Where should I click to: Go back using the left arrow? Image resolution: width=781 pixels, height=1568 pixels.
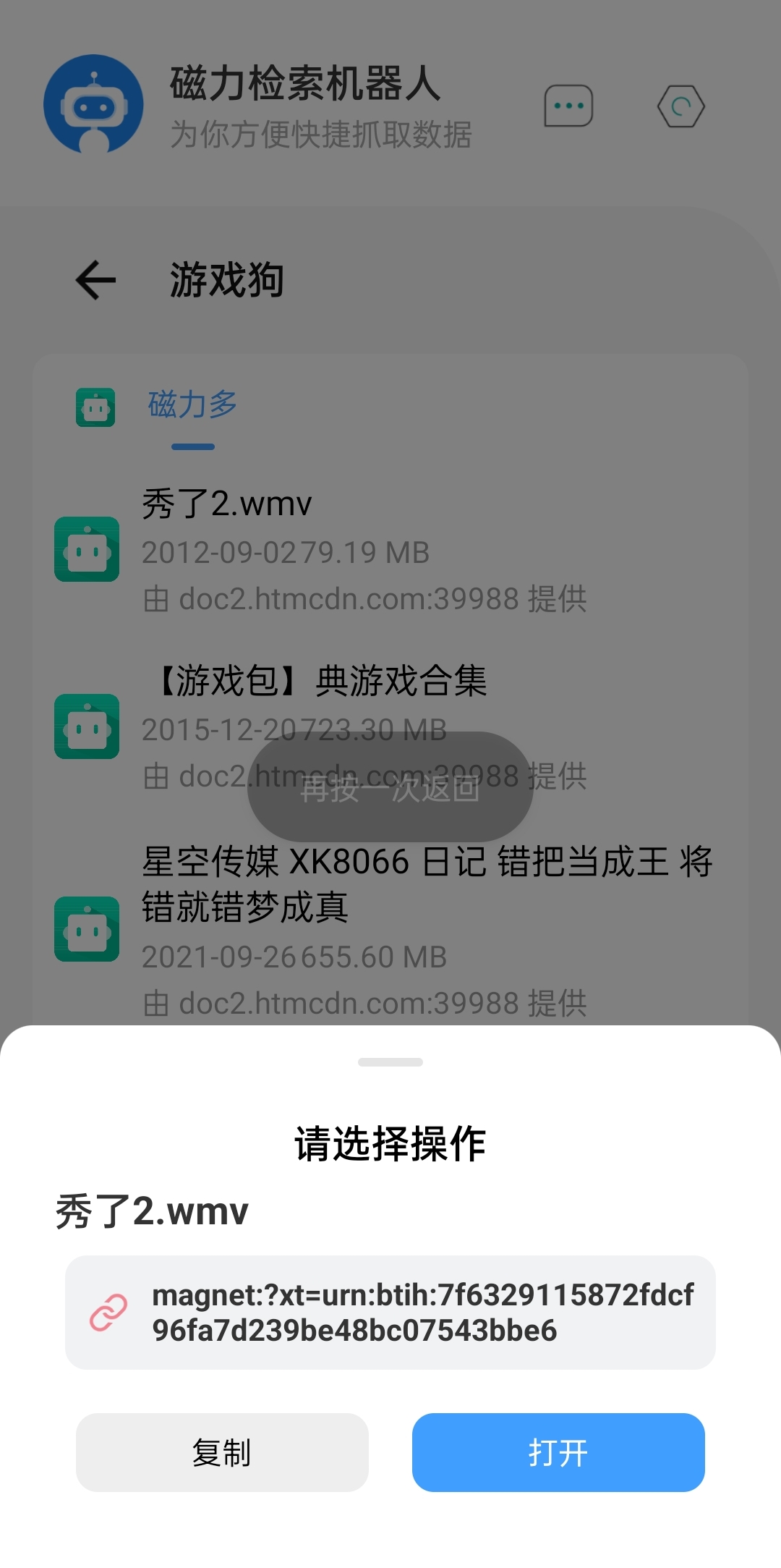tap(95, 280)
